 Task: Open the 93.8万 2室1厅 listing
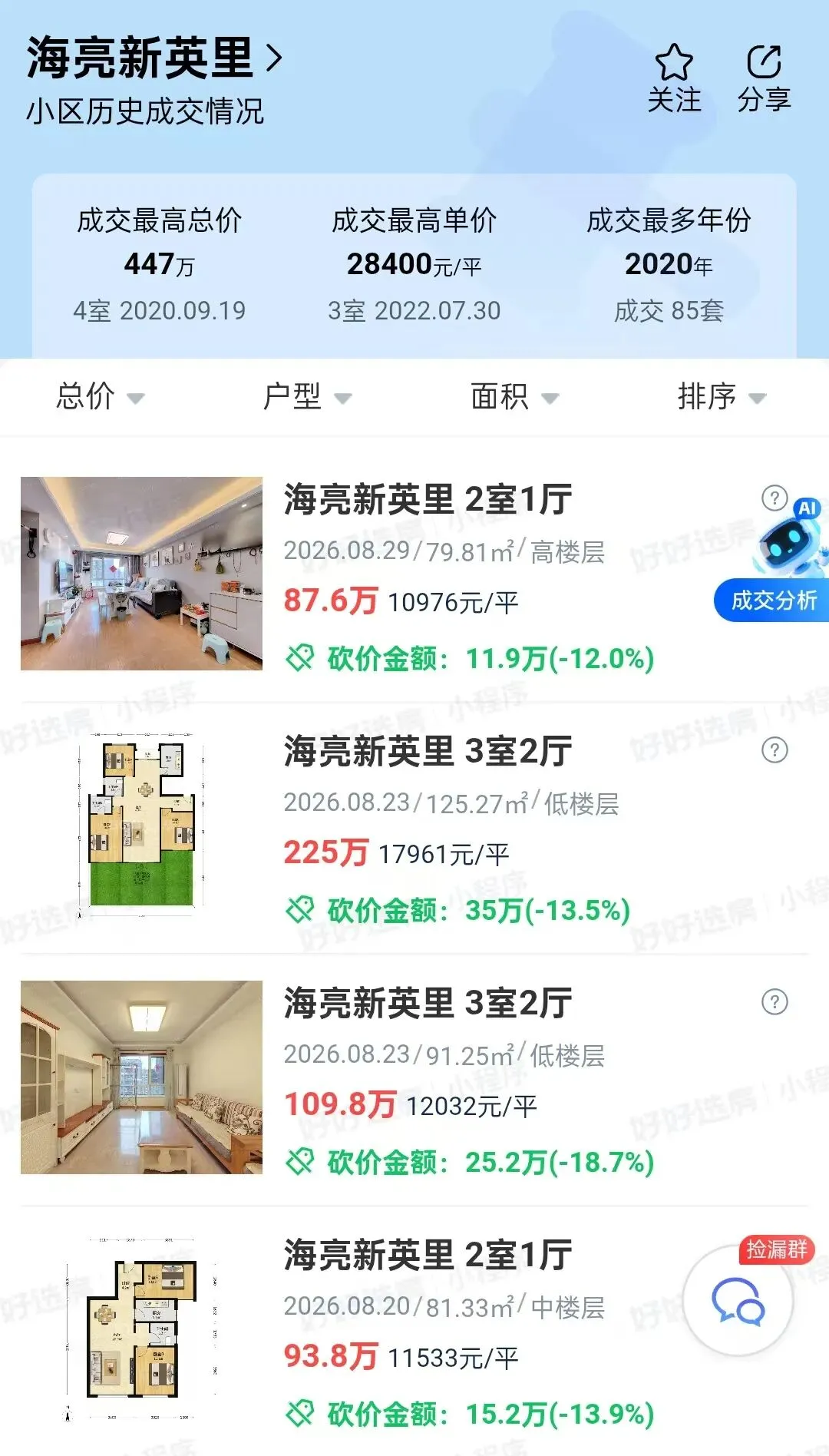(x=414, y=1332)
